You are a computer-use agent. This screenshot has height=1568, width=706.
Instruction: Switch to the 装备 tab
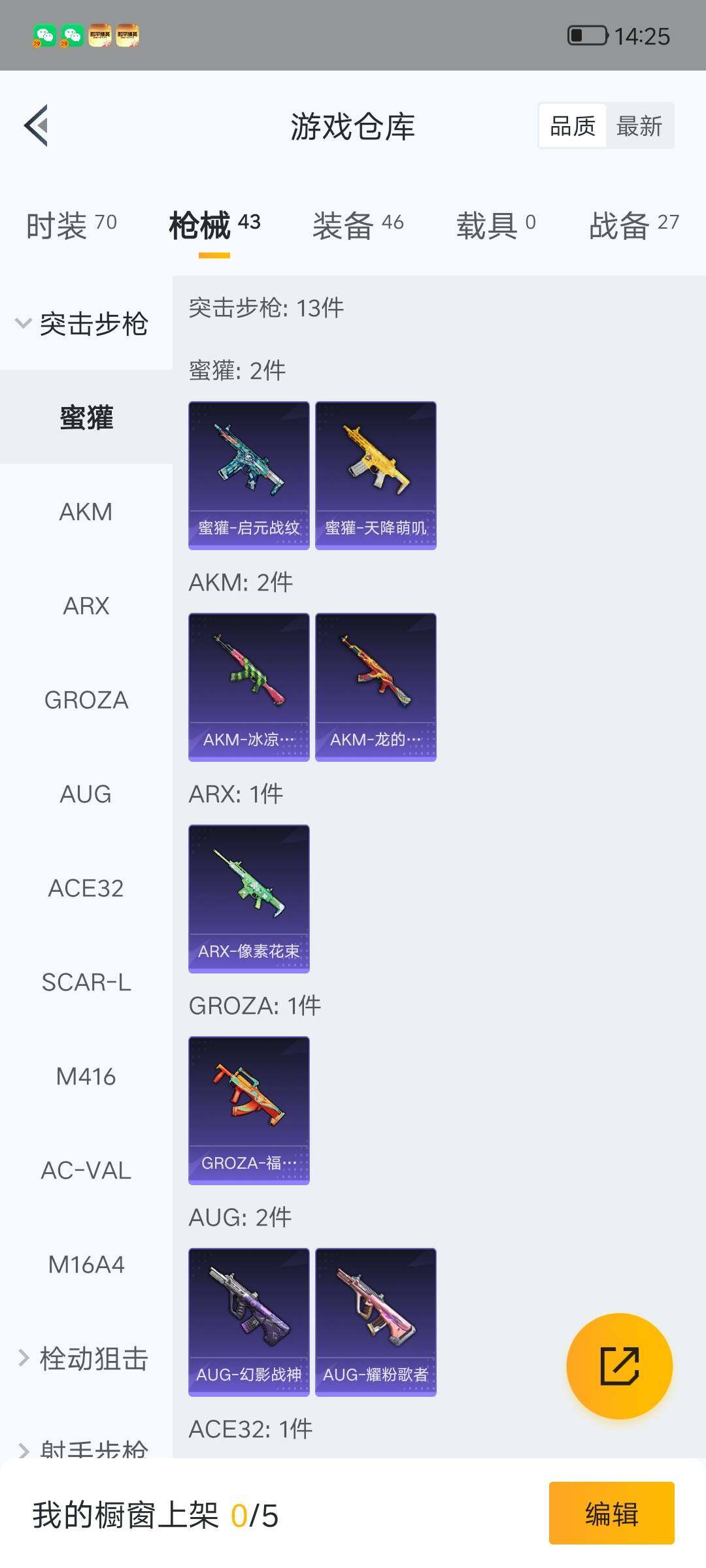(x=358, y=225)
